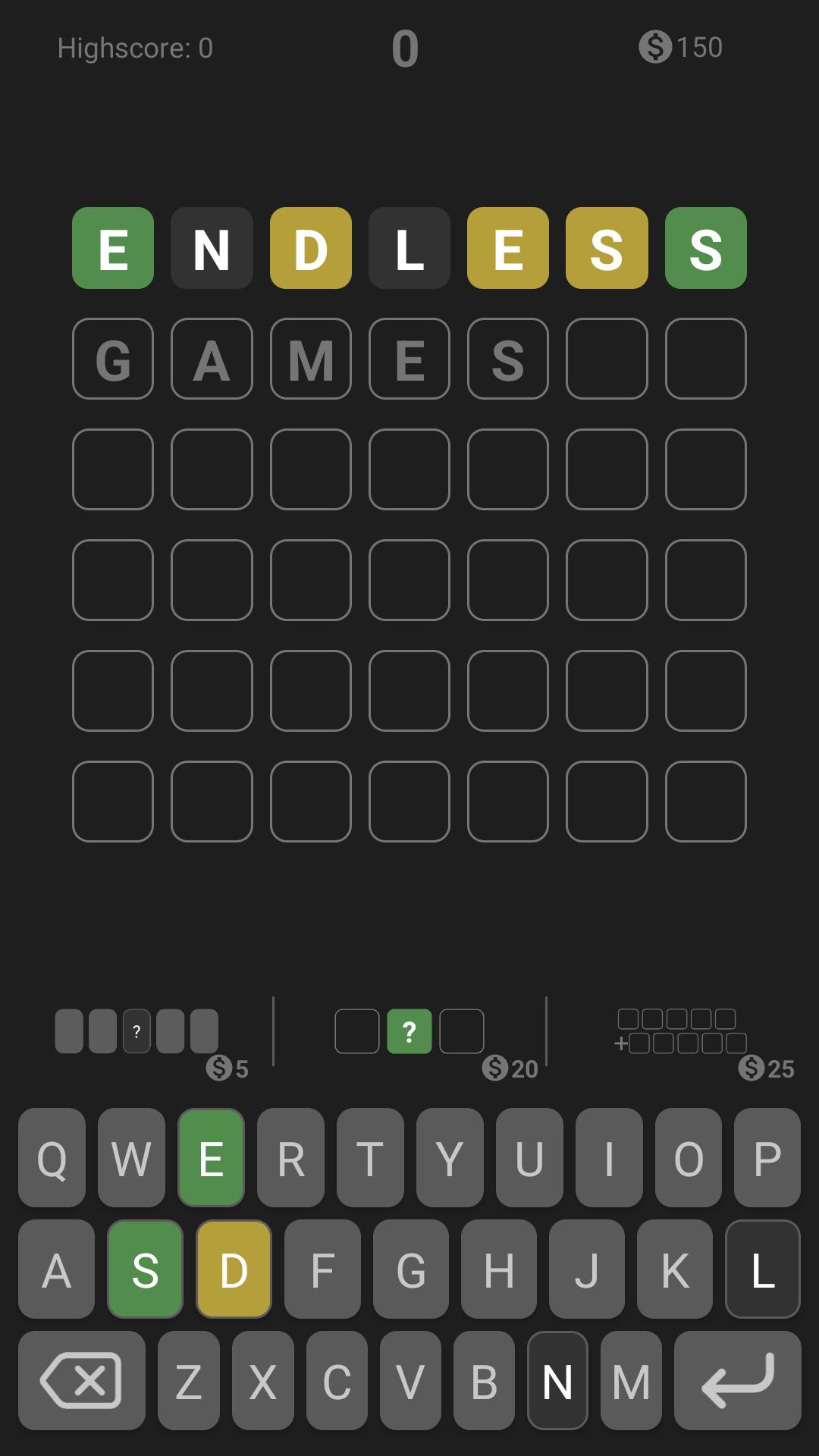Type the letter I
819x1456 pixels.
[x=608, y=1158]
